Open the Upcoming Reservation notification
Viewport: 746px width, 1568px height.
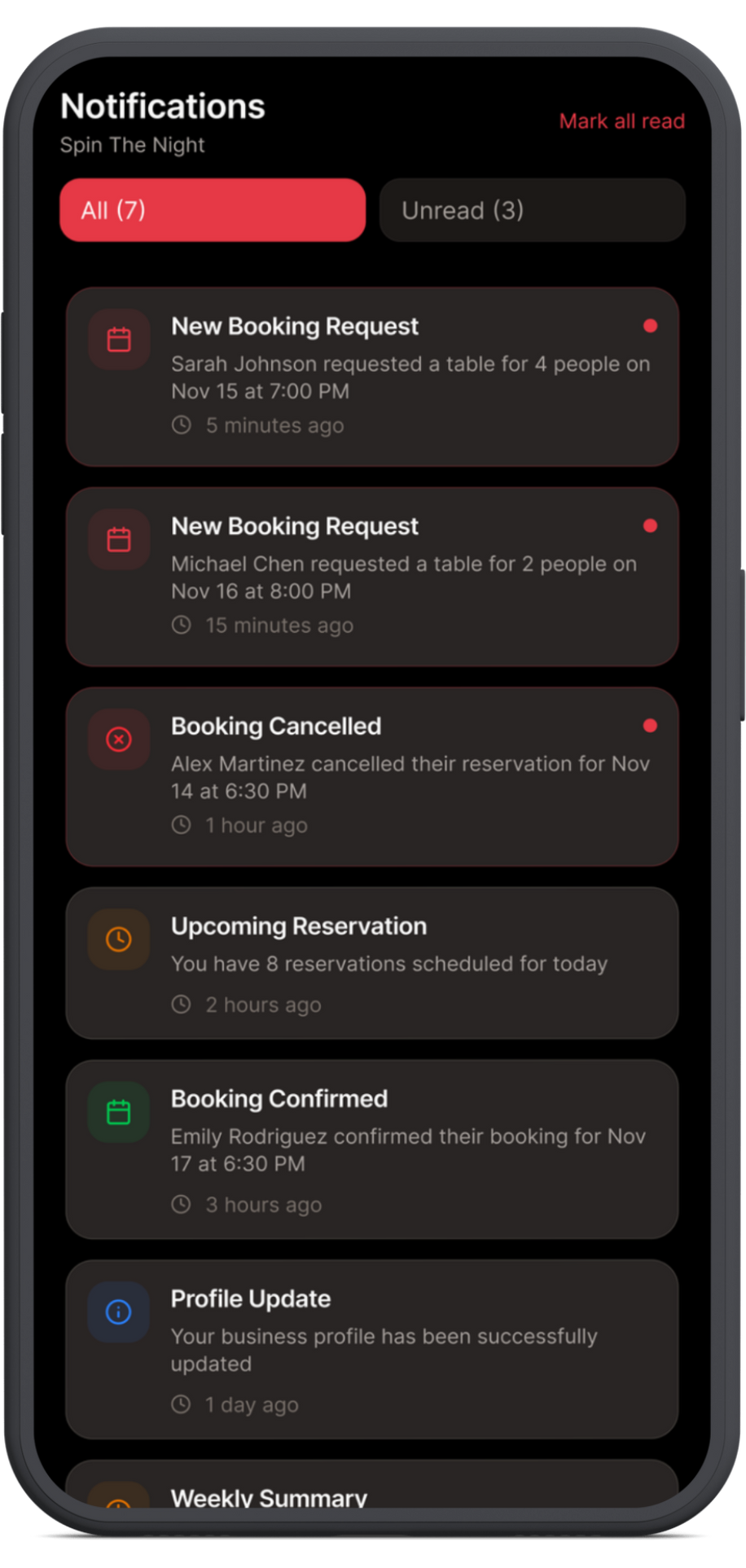click(x=372, y=963)
